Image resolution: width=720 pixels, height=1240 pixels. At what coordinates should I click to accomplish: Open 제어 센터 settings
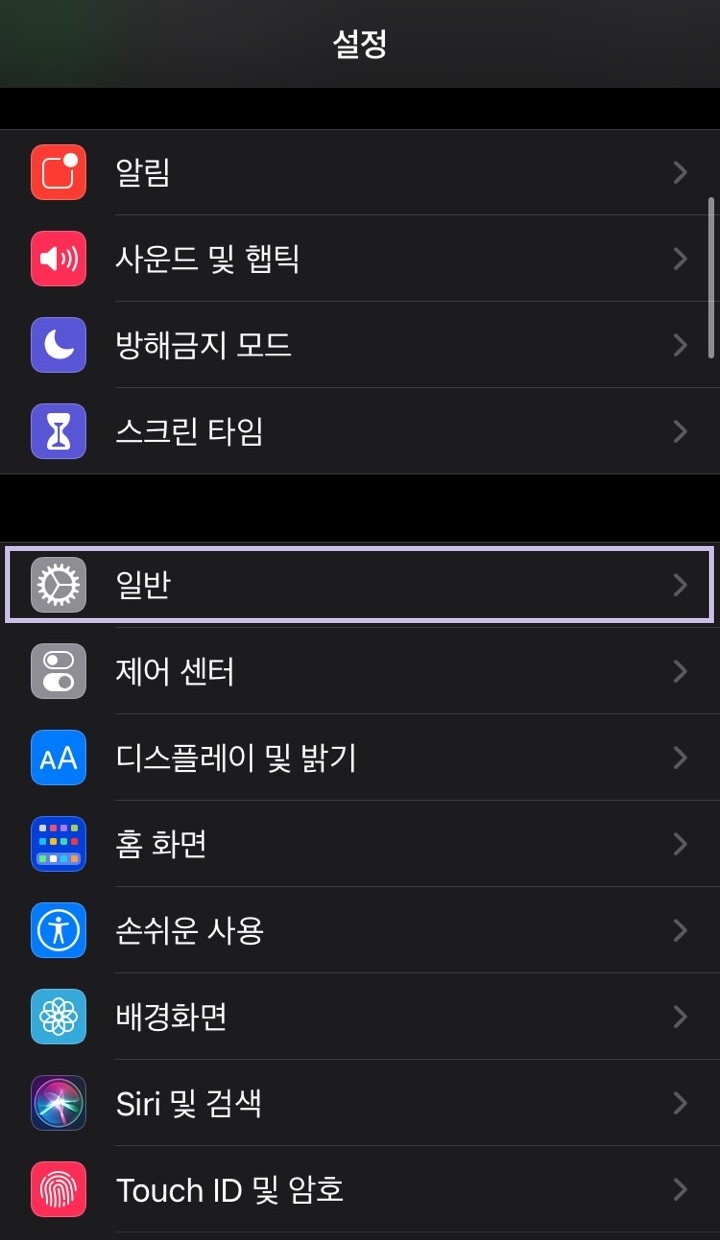point(360,671)
